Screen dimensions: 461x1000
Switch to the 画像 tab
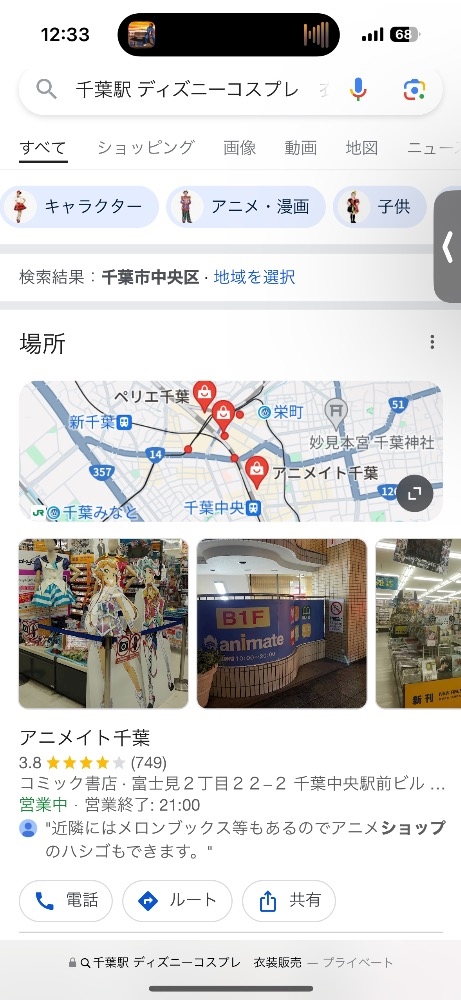pos(240,148)
